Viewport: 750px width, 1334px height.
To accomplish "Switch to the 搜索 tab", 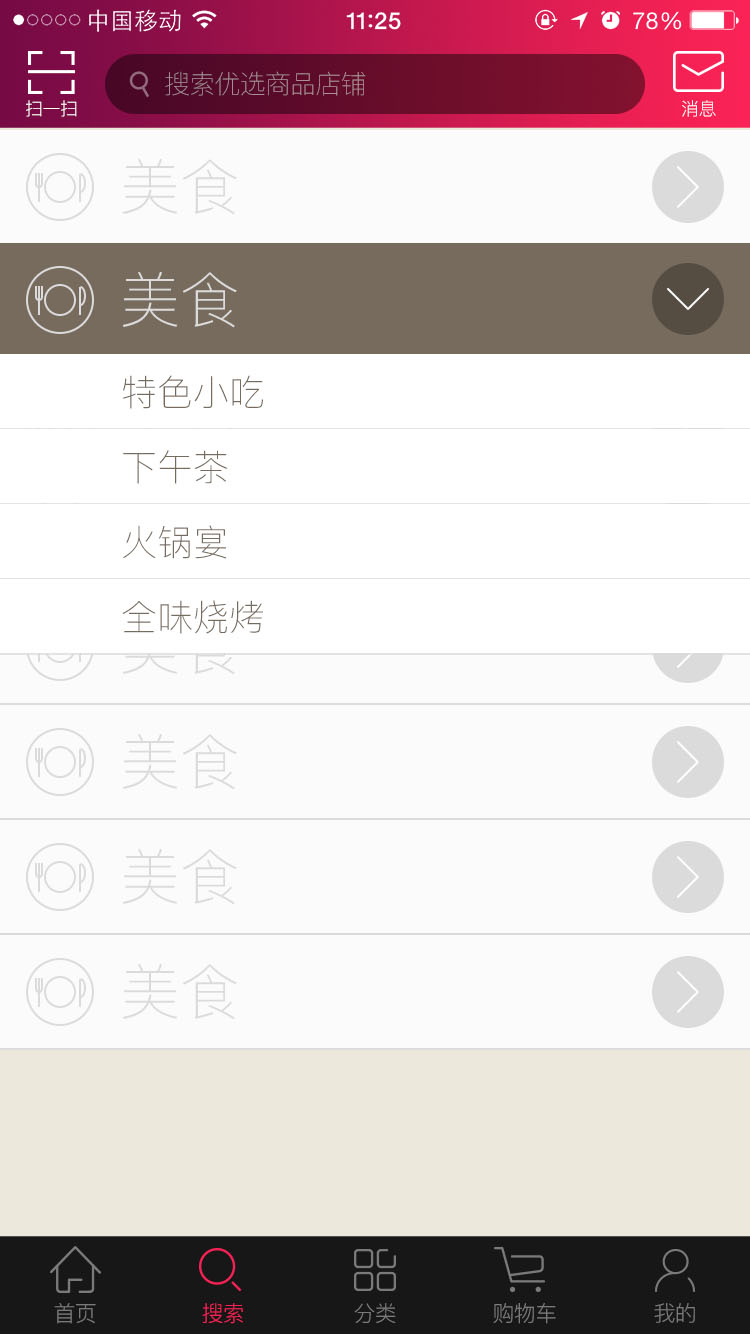I will pos(222,1285).
